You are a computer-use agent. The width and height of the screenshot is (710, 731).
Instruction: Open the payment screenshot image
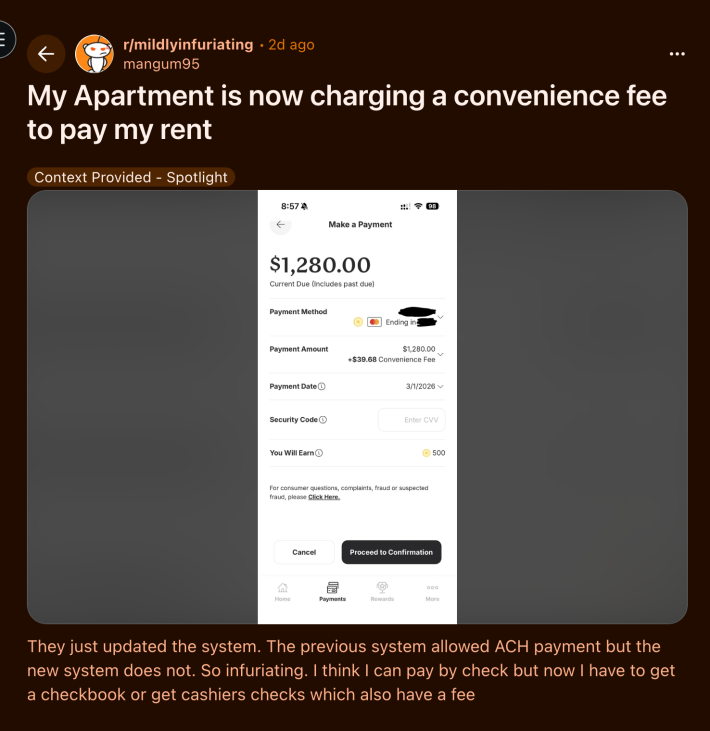pyautogui.click(x=357, y=407)
